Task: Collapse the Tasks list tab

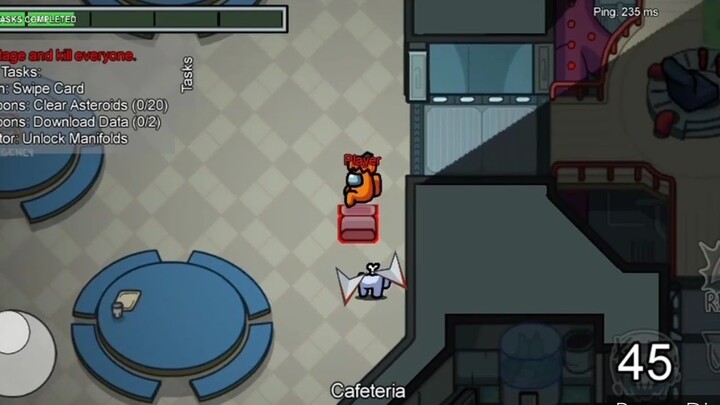Action: point(187,75)
